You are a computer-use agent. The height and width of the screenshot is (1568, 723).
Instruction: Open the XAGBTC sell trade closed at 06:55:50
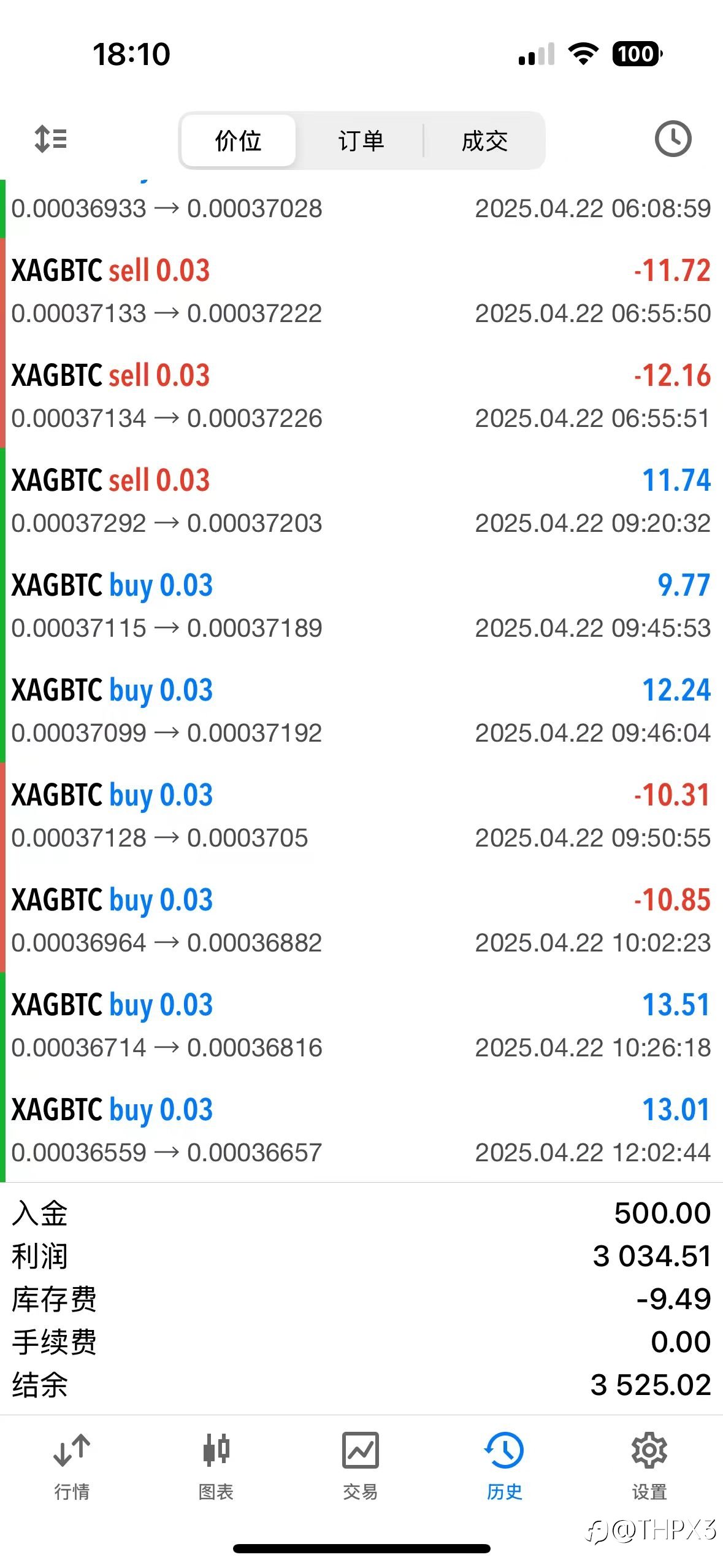(361, 291)
